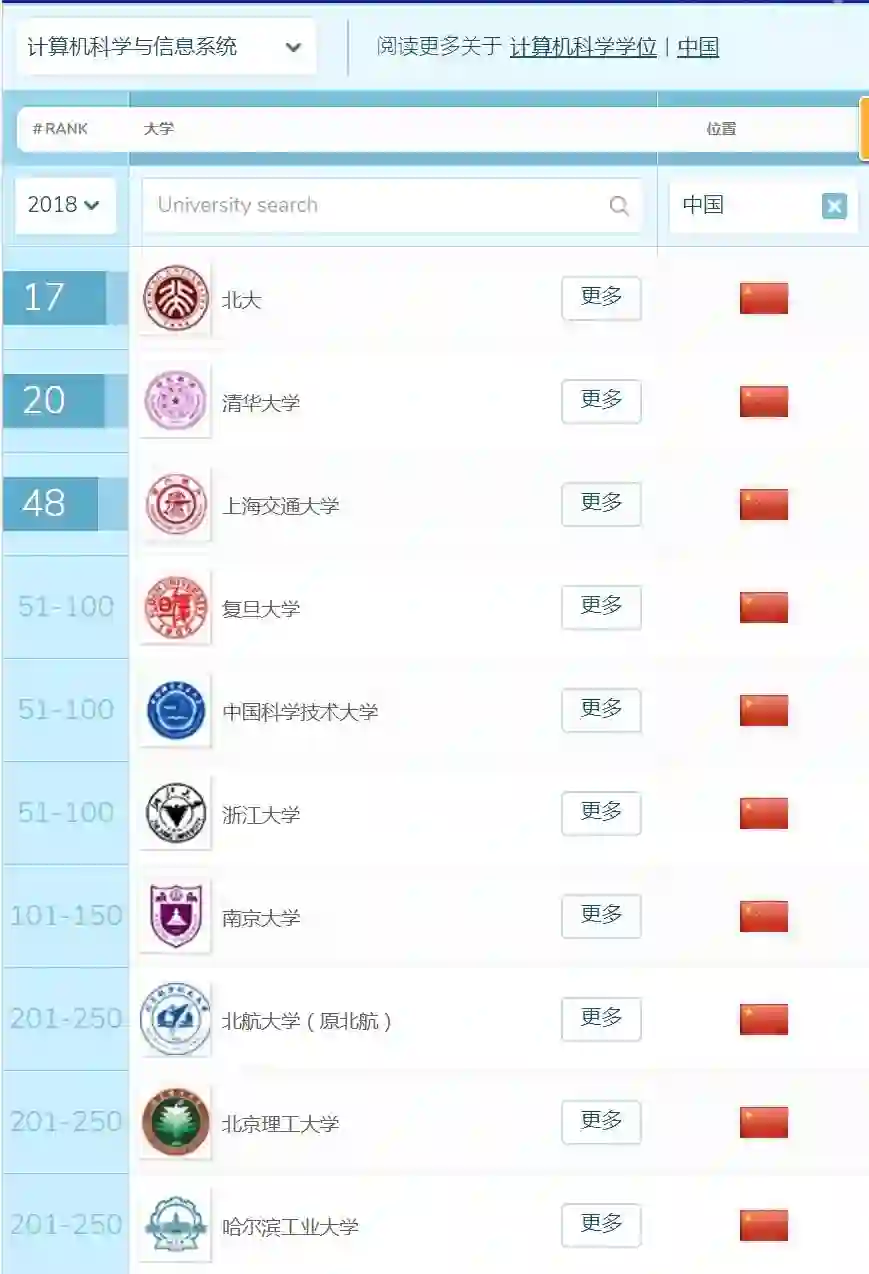Tap 更多 beside 北航大学
The width and height of the screenshot is (869, 1274).
click(x=601, y=1019)
